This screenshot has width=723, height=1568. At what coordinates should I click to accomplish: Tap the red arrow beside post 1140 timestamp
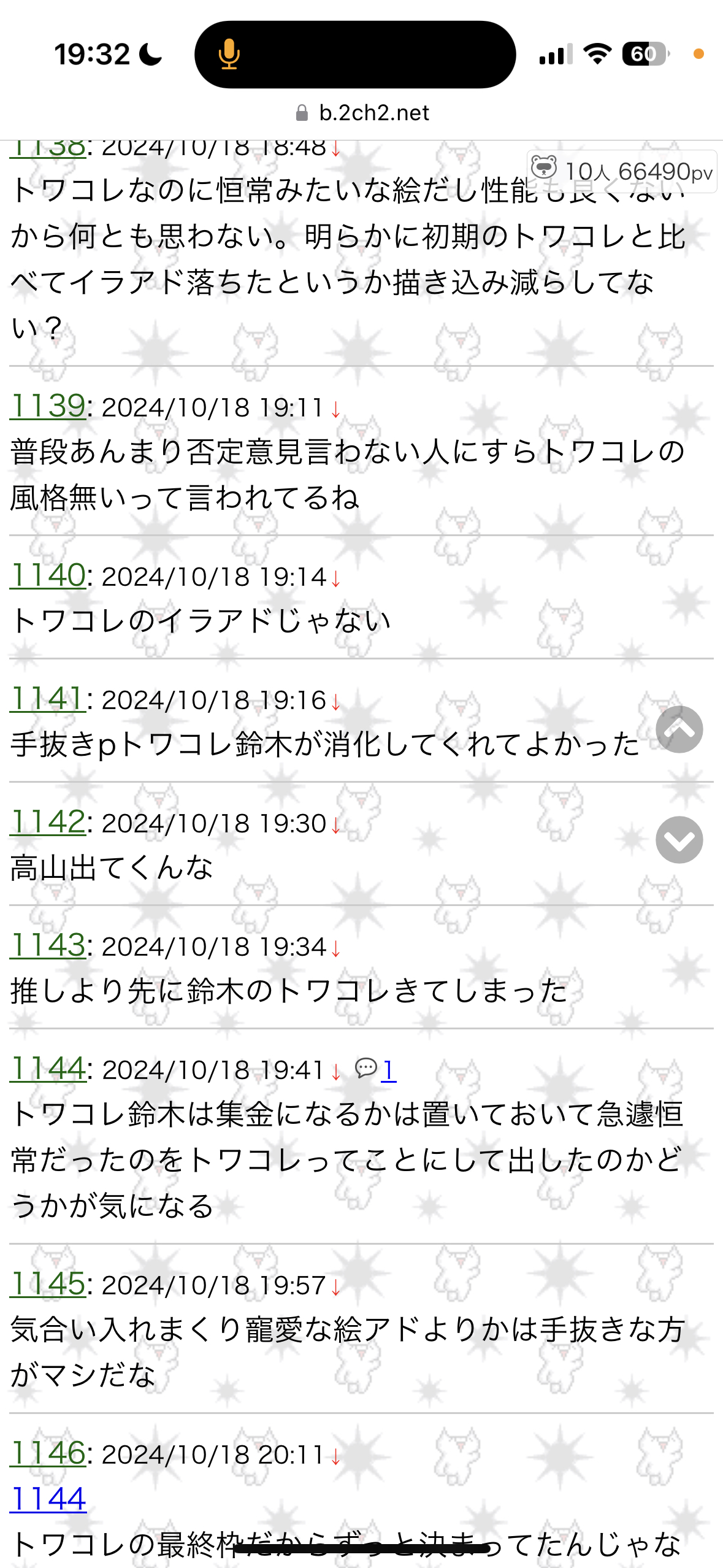coord(335,578)
